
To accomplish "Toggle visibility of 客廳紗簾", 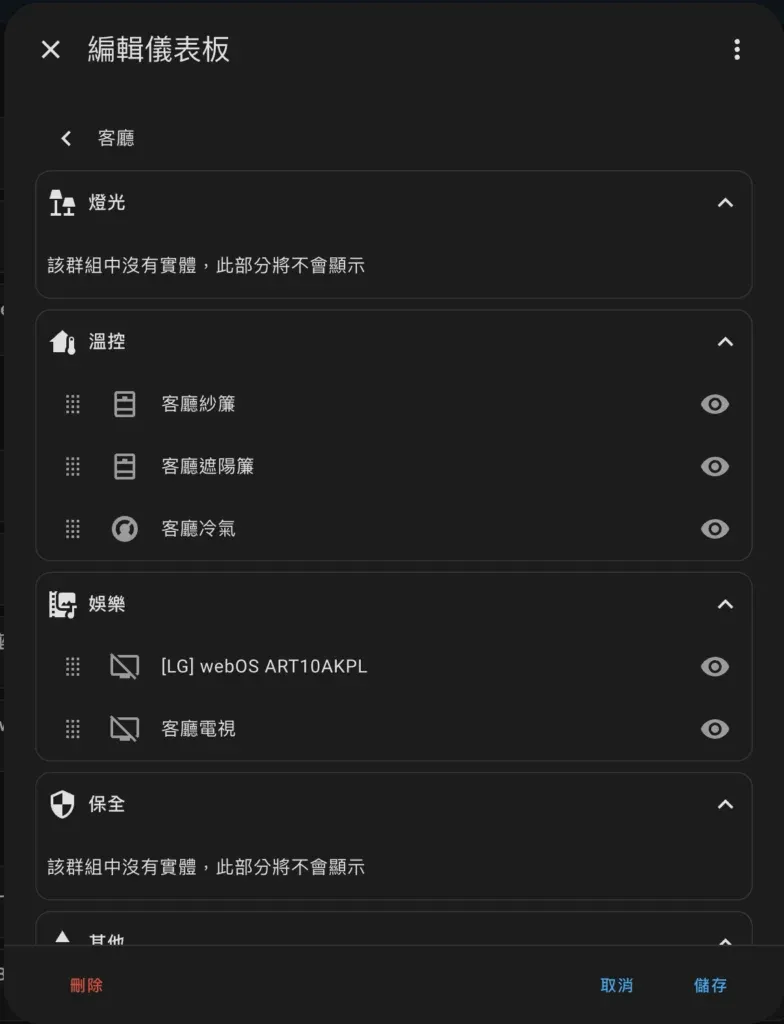I will (715, 404).
